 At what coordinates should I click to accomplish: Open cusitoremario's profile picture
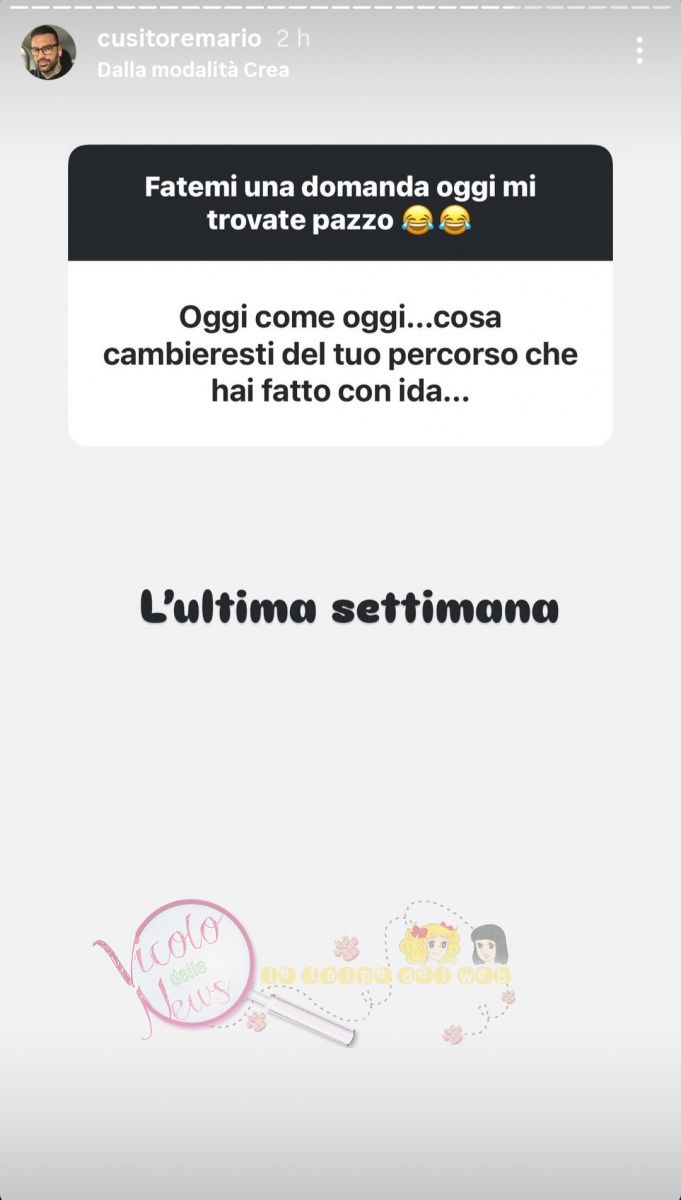(x=48, y=52)
